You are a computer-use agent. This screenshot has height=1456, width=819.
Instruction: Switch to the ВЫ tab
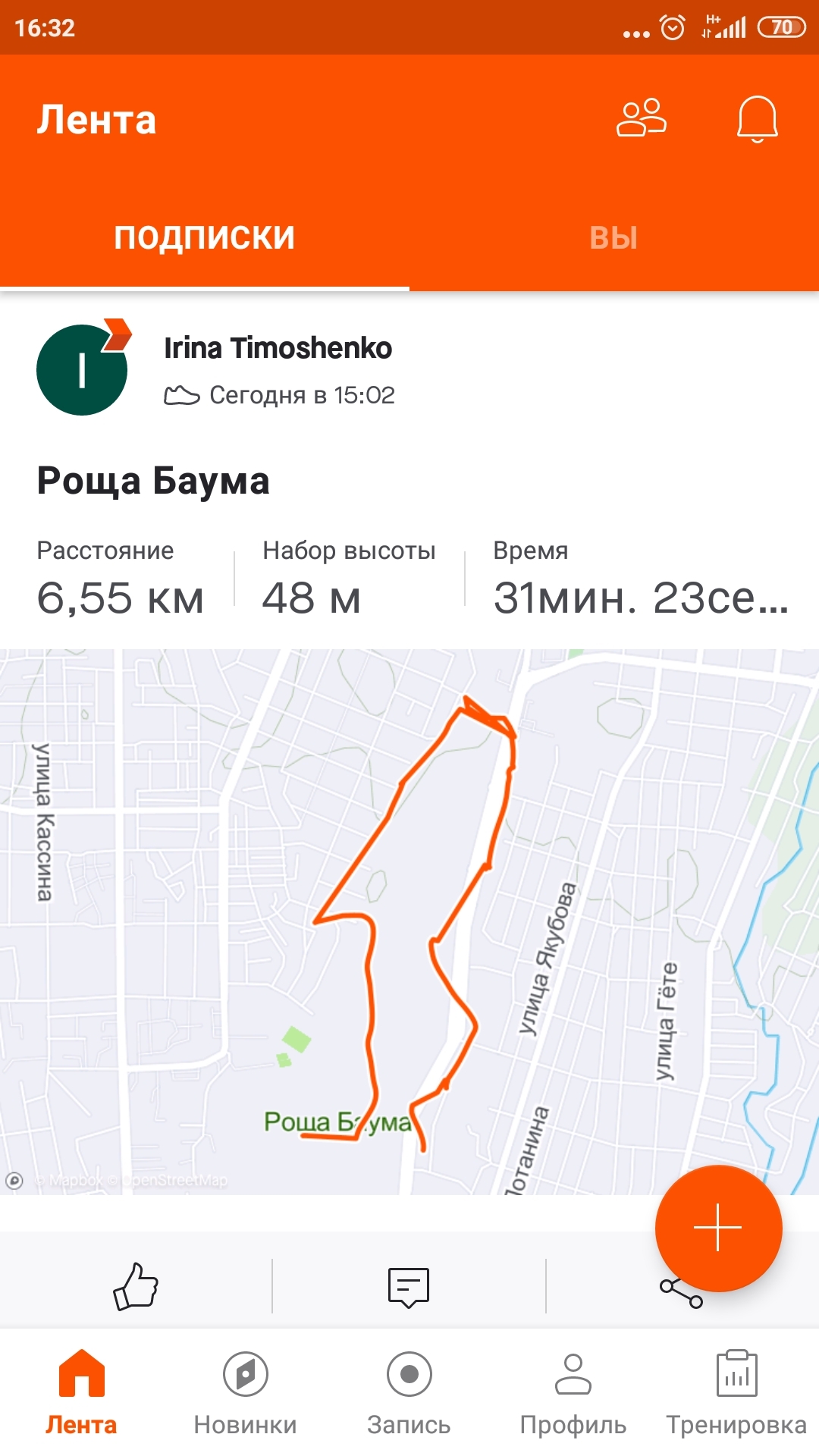tap(613, 238)
